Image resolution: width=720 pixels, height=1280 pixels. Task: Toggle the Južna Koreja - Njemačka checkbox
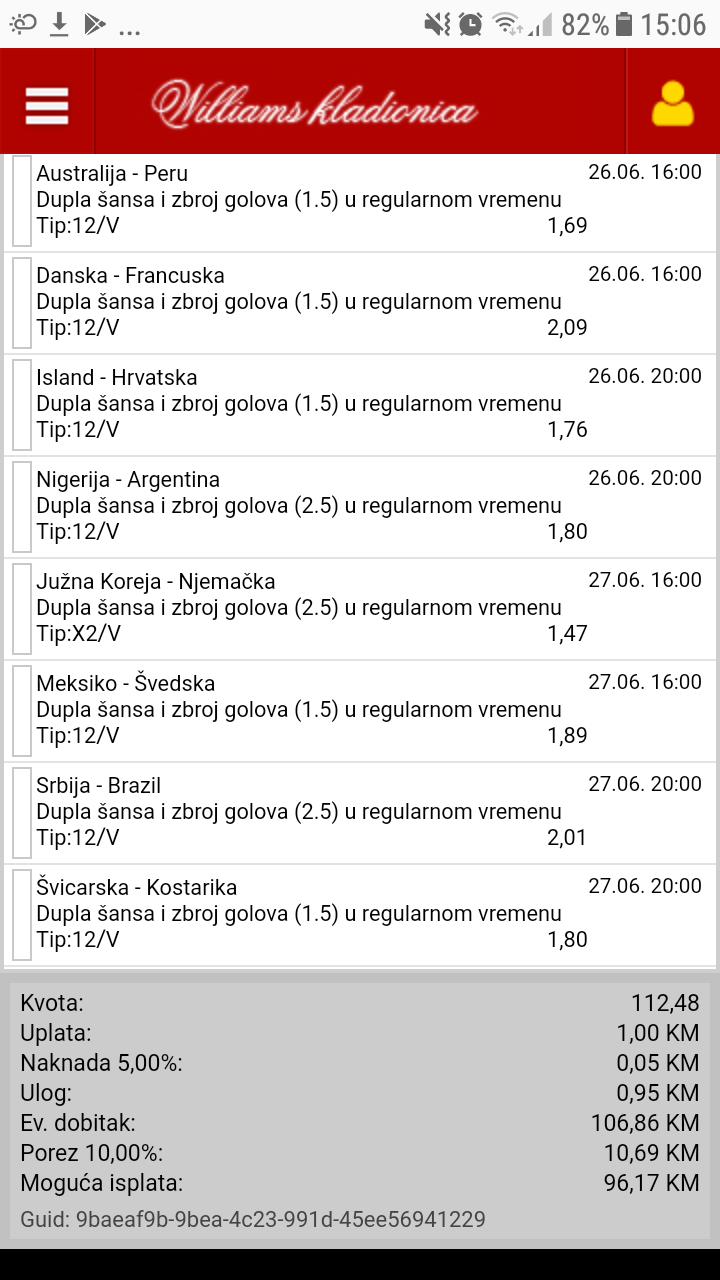[x=22, y=608]
